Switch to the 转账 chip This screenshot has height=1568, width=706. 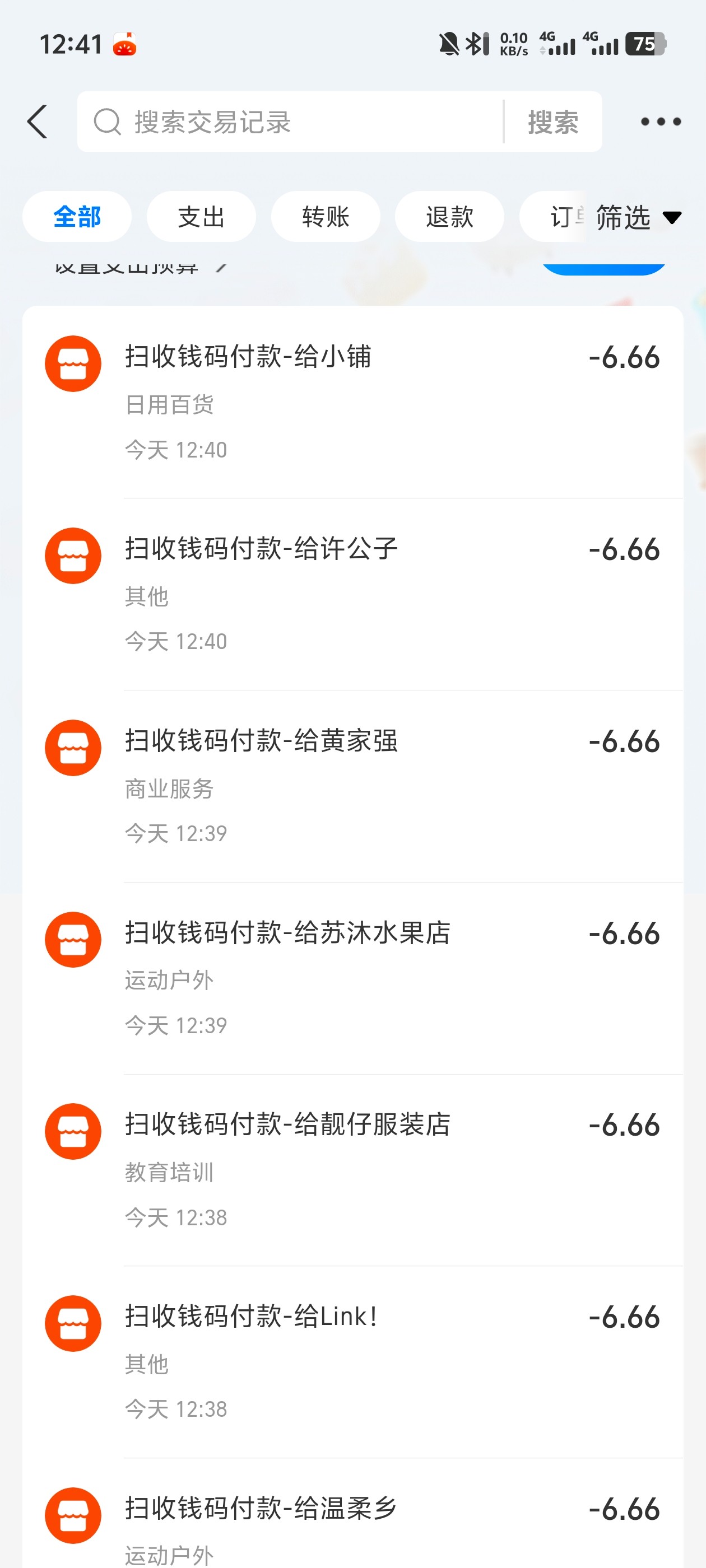326,217
